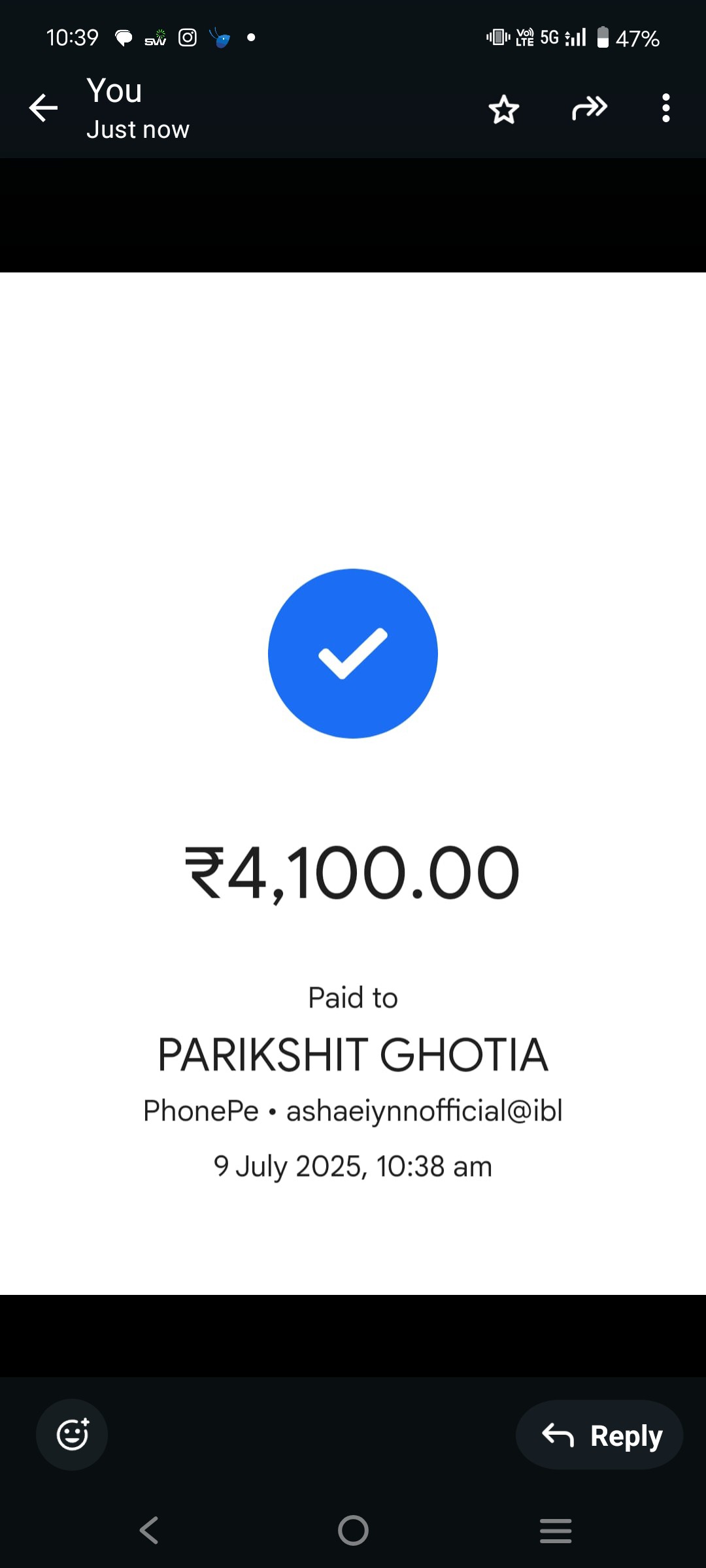Forward the image with the arrow icon
The width and height of the screenshot is (706, 1568).
590,108
